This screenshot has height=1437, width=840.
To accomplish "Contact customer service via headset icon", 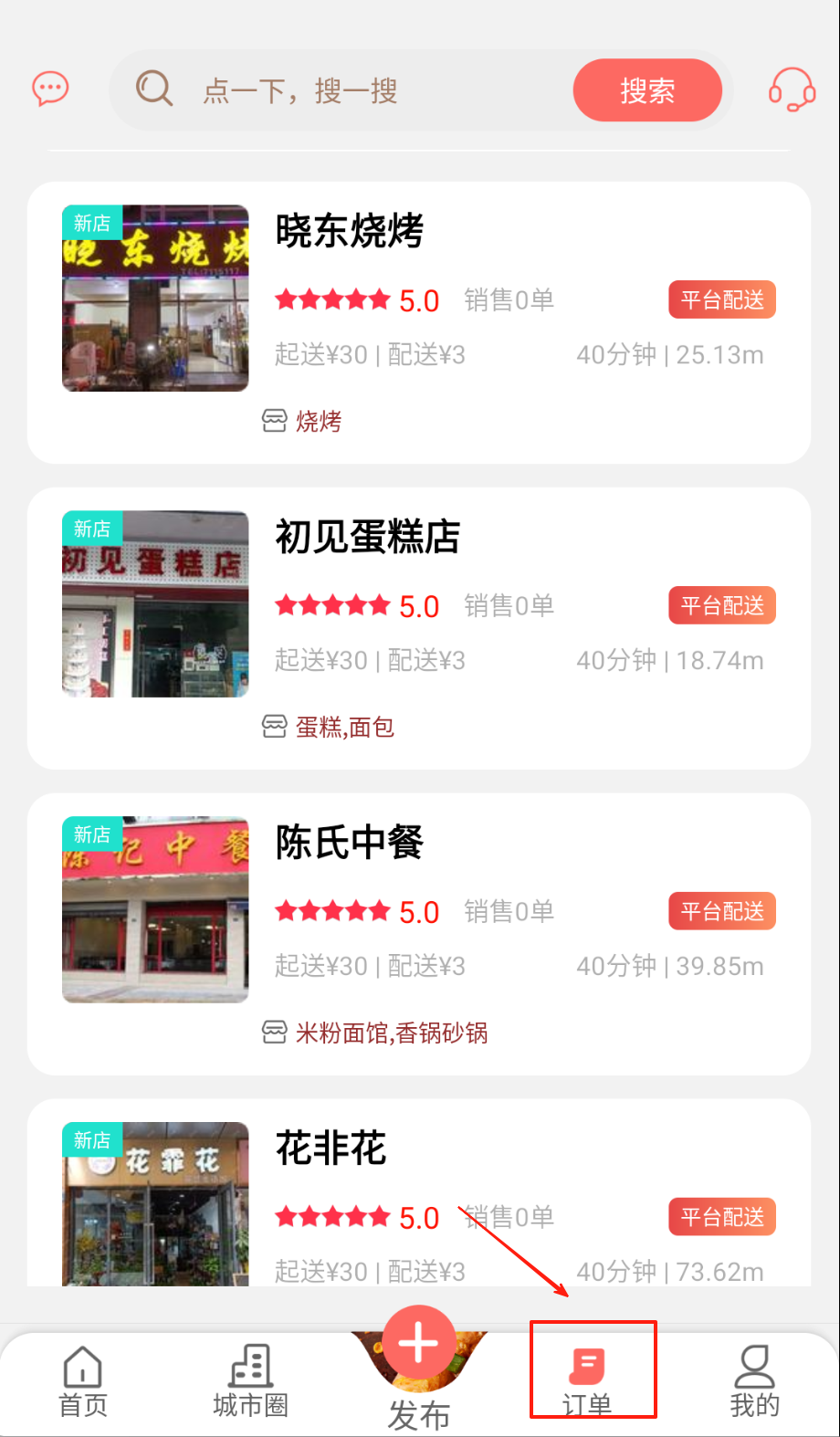I will pos(791,89).
